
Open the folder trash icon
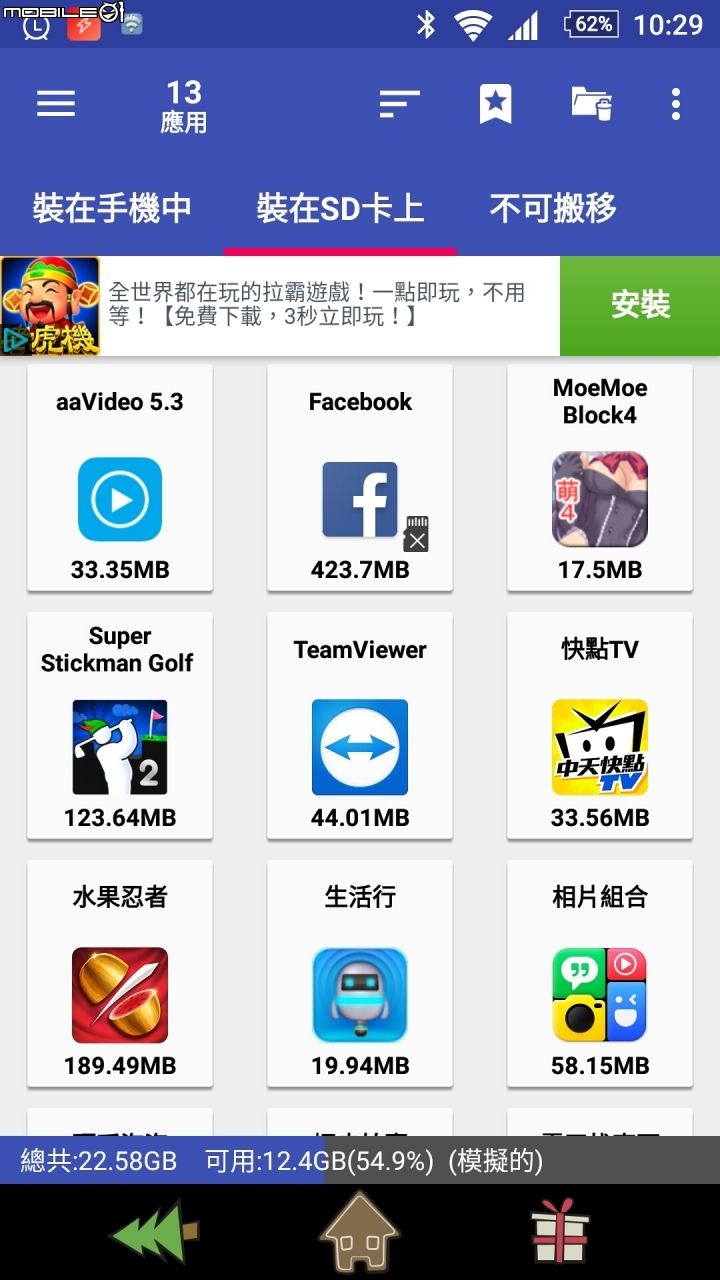point(591,104)
